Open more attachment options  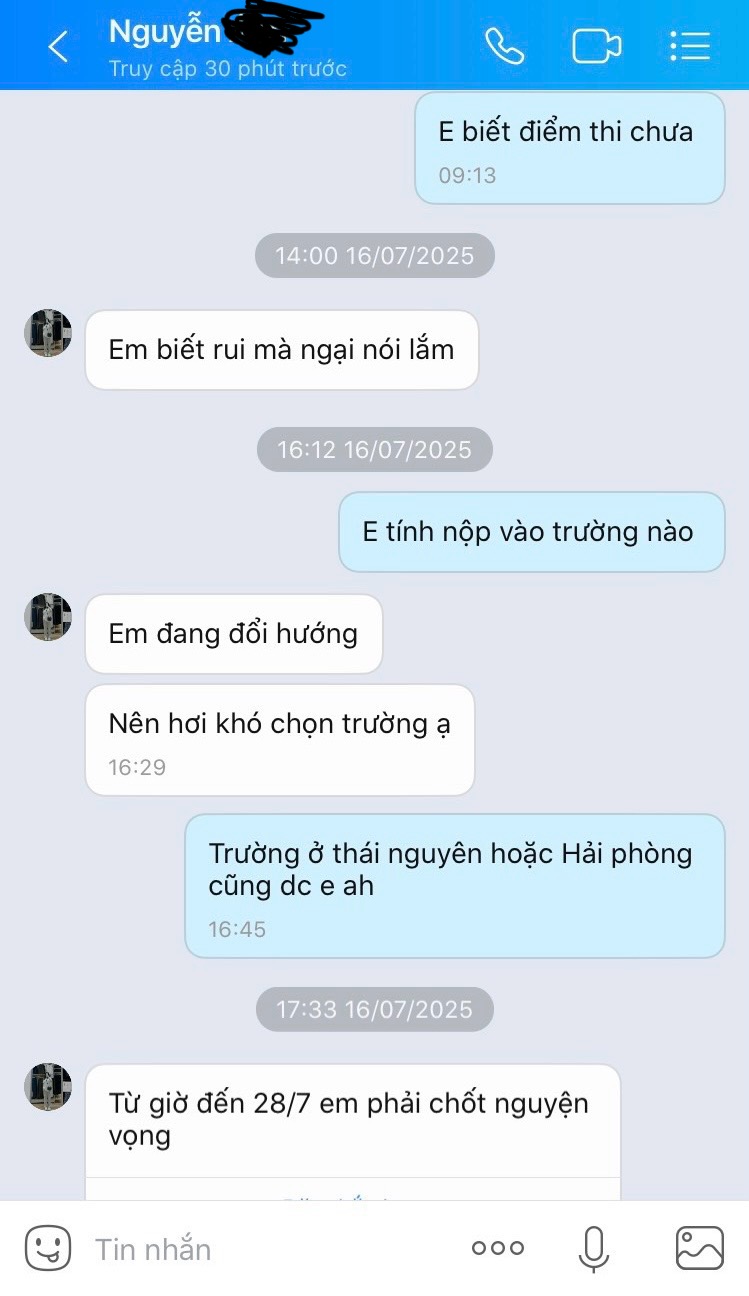497,1248
